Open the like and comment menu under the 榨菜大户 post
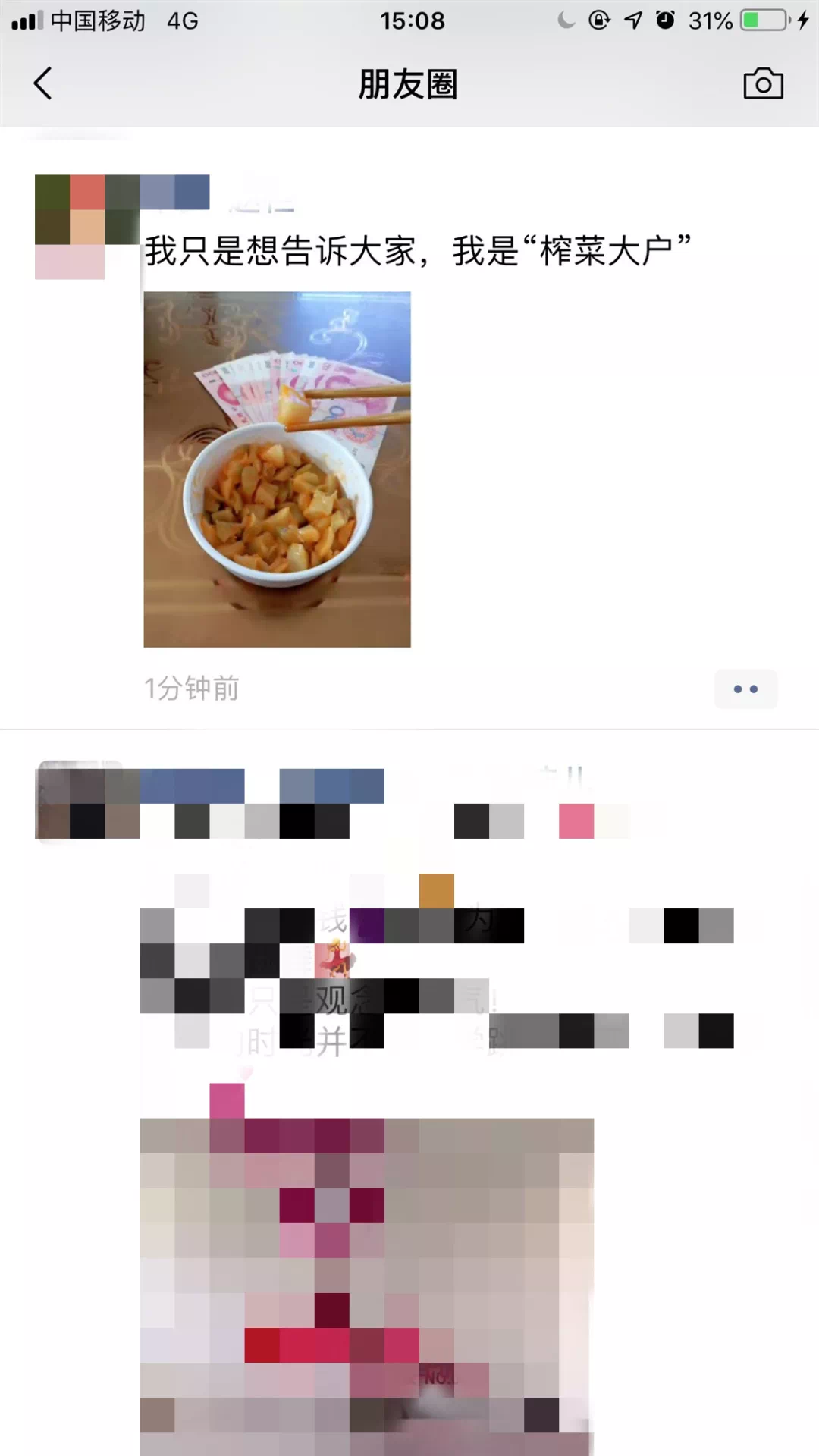This screenshot has height=1456, width=819. (x=745, y=689)
